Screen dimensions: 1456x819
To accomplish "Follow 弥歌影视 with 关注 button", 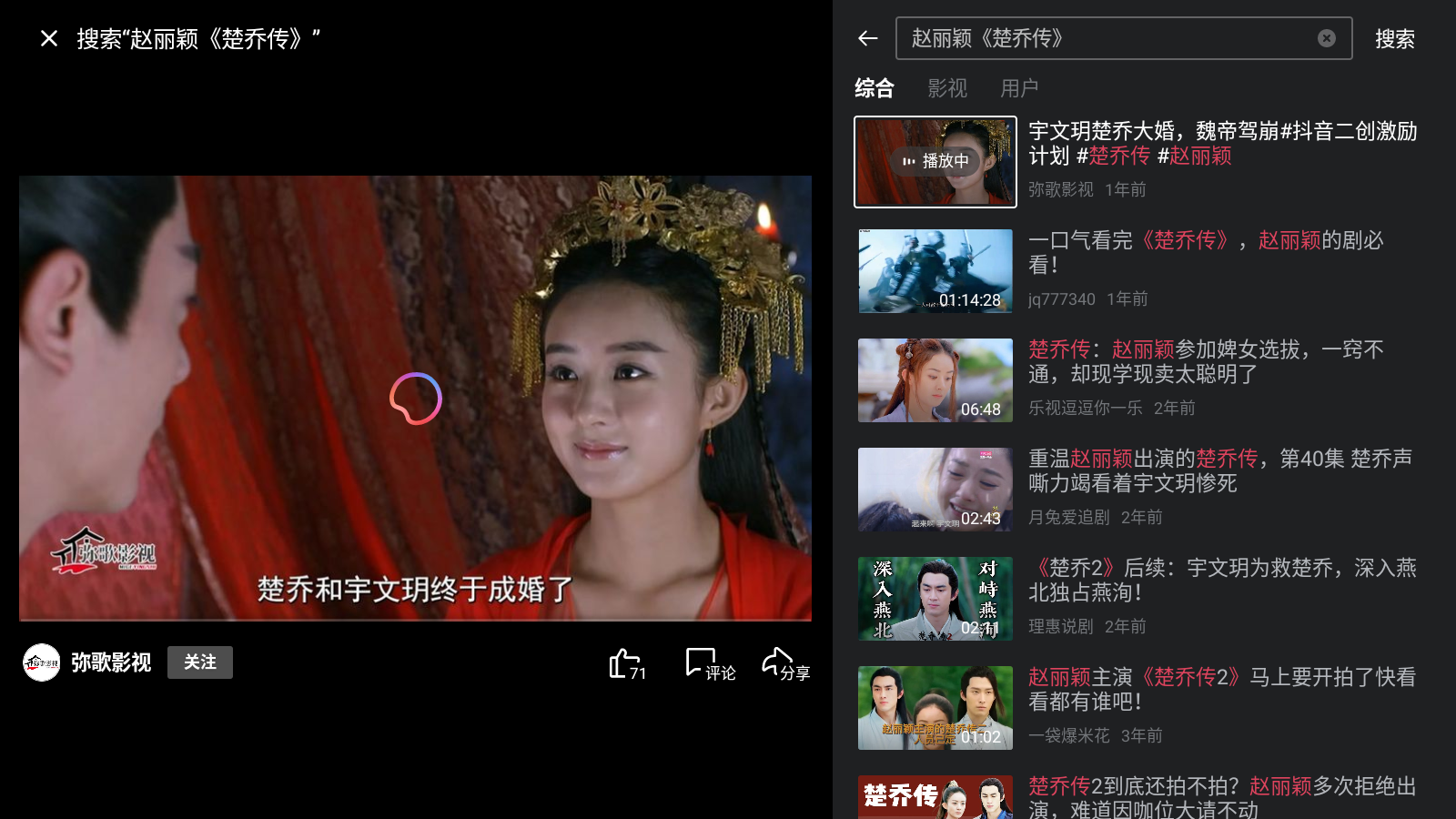I will click(199, 662).
